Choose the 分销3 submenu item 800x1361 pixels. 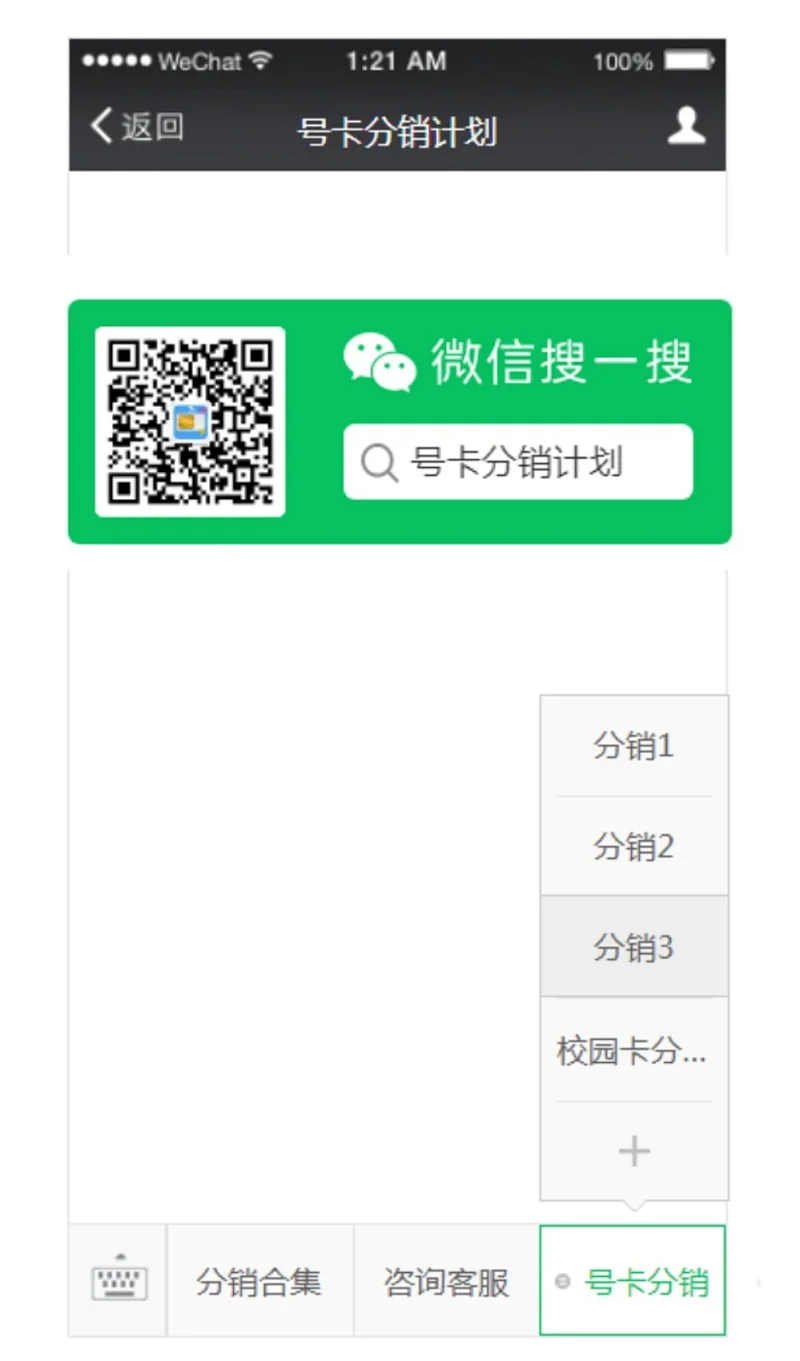(x=634, y=947)
